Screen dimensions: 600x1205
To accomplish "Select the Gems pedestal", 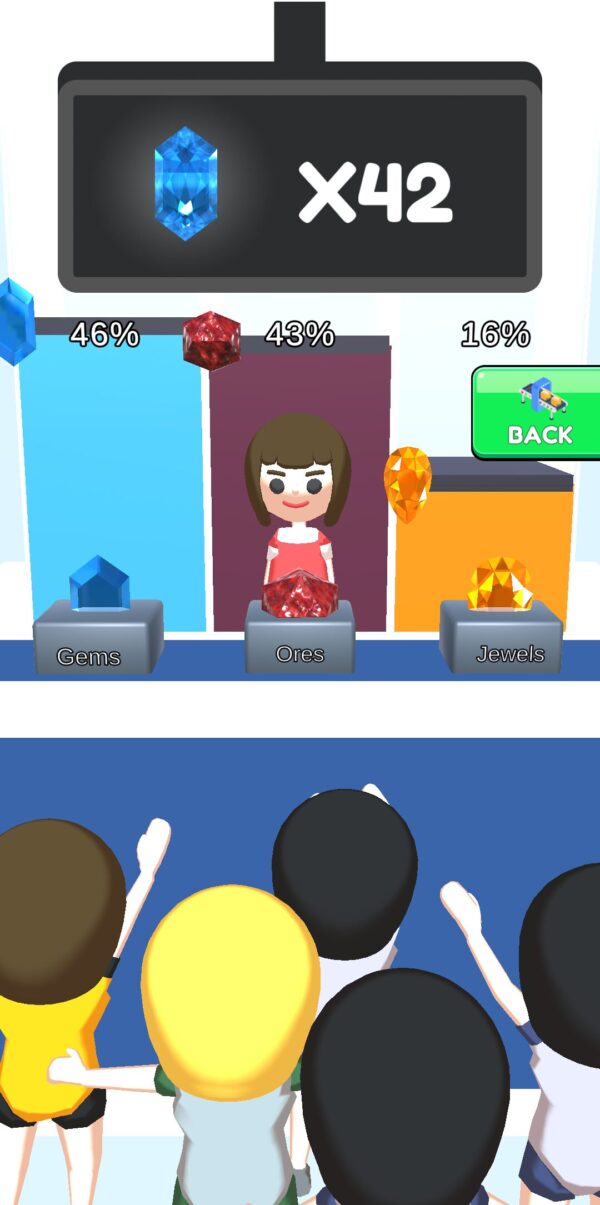I will coord(96,636).
